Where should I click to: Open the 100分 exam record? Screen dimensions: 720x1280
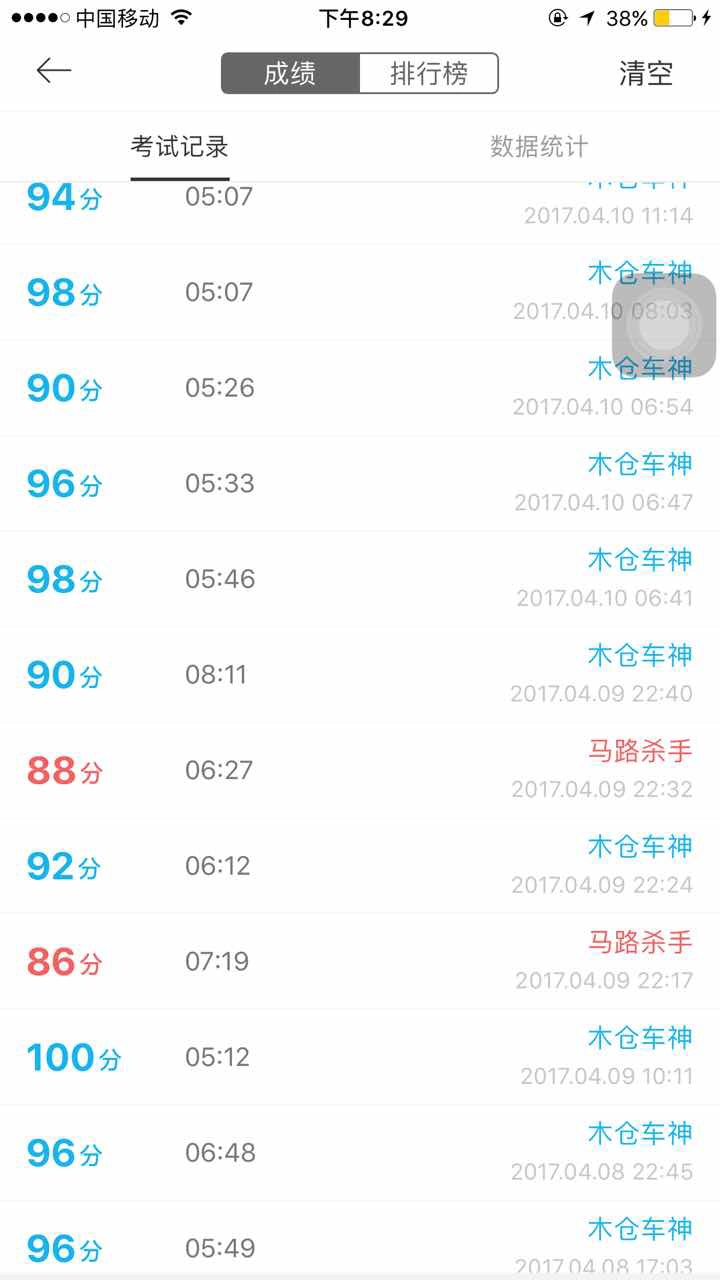tap(360, 1057)
